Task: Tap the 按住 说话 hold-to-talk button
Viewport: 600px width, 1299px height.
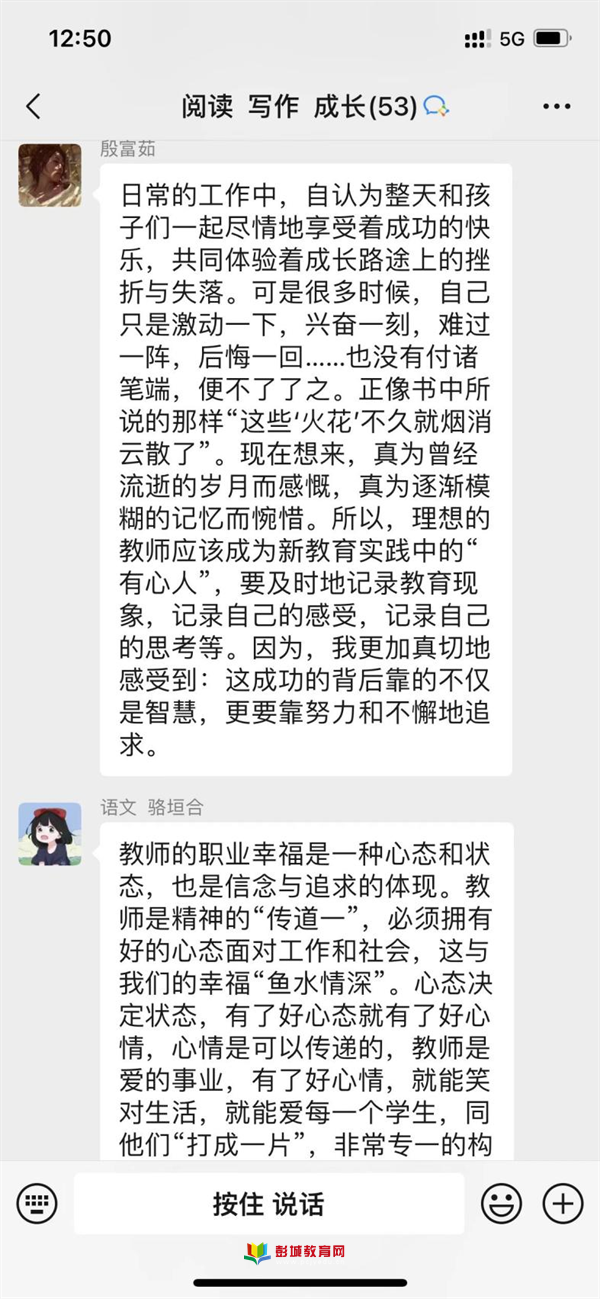Action: coord(268,1203)
